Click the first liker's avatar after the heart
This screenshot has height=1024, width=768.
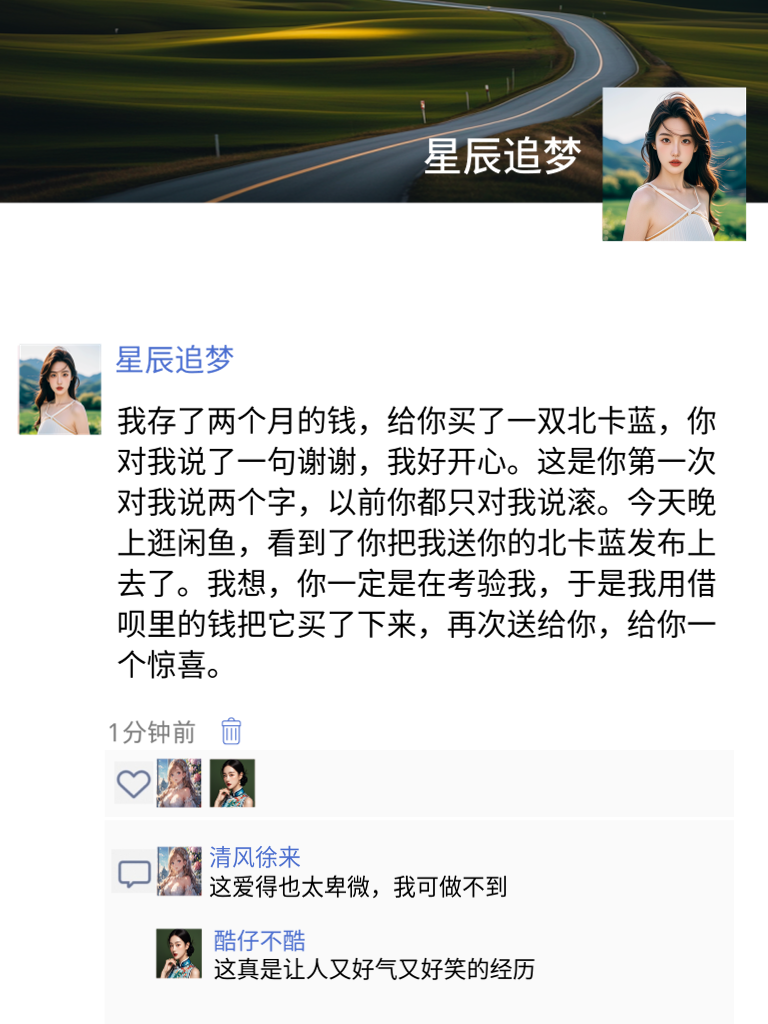[x=177, y=785]
